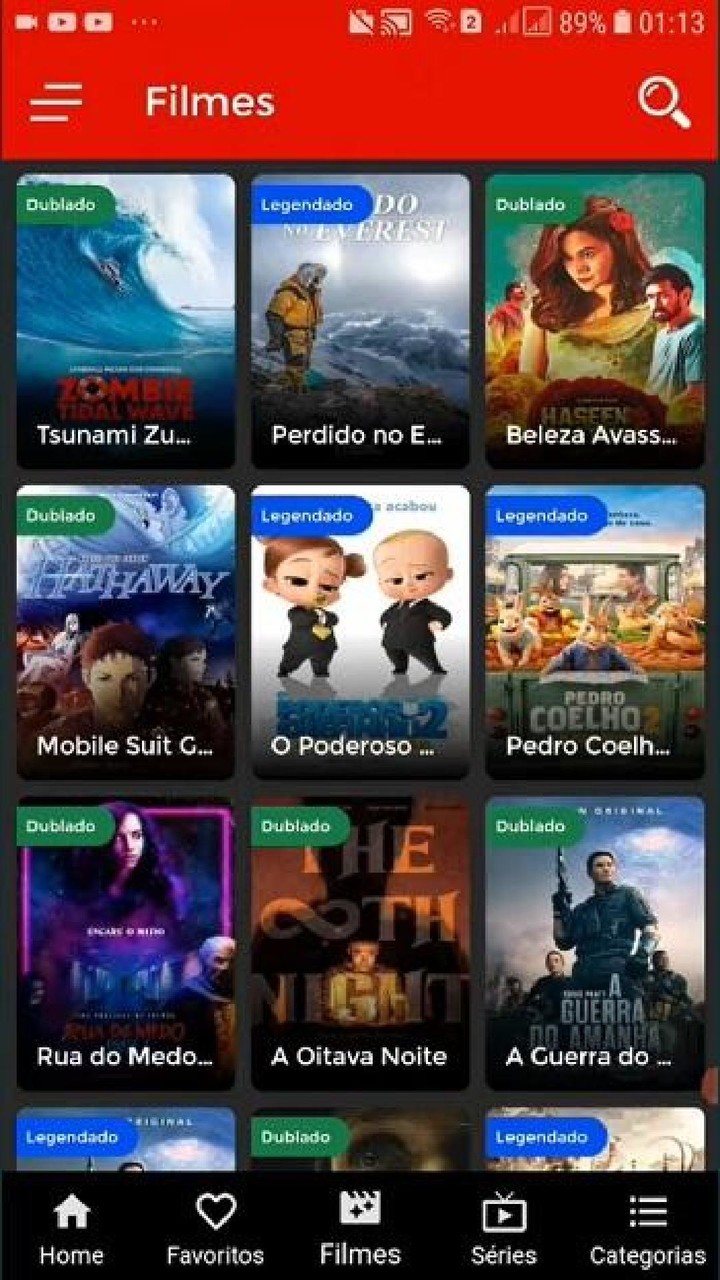View A Guerra do Amanhã movie card
720x1280 pixels.
(595, 943)
